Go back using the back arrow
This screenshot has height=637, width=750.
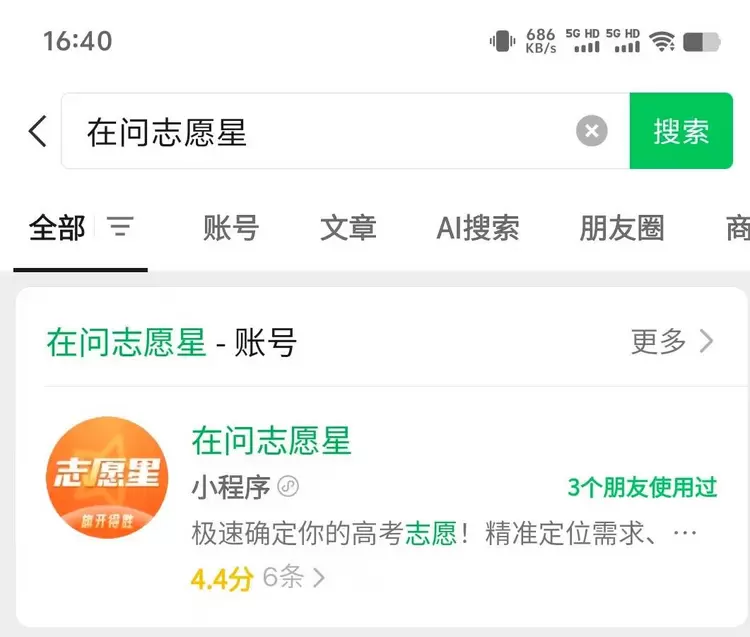pos(37,131)
